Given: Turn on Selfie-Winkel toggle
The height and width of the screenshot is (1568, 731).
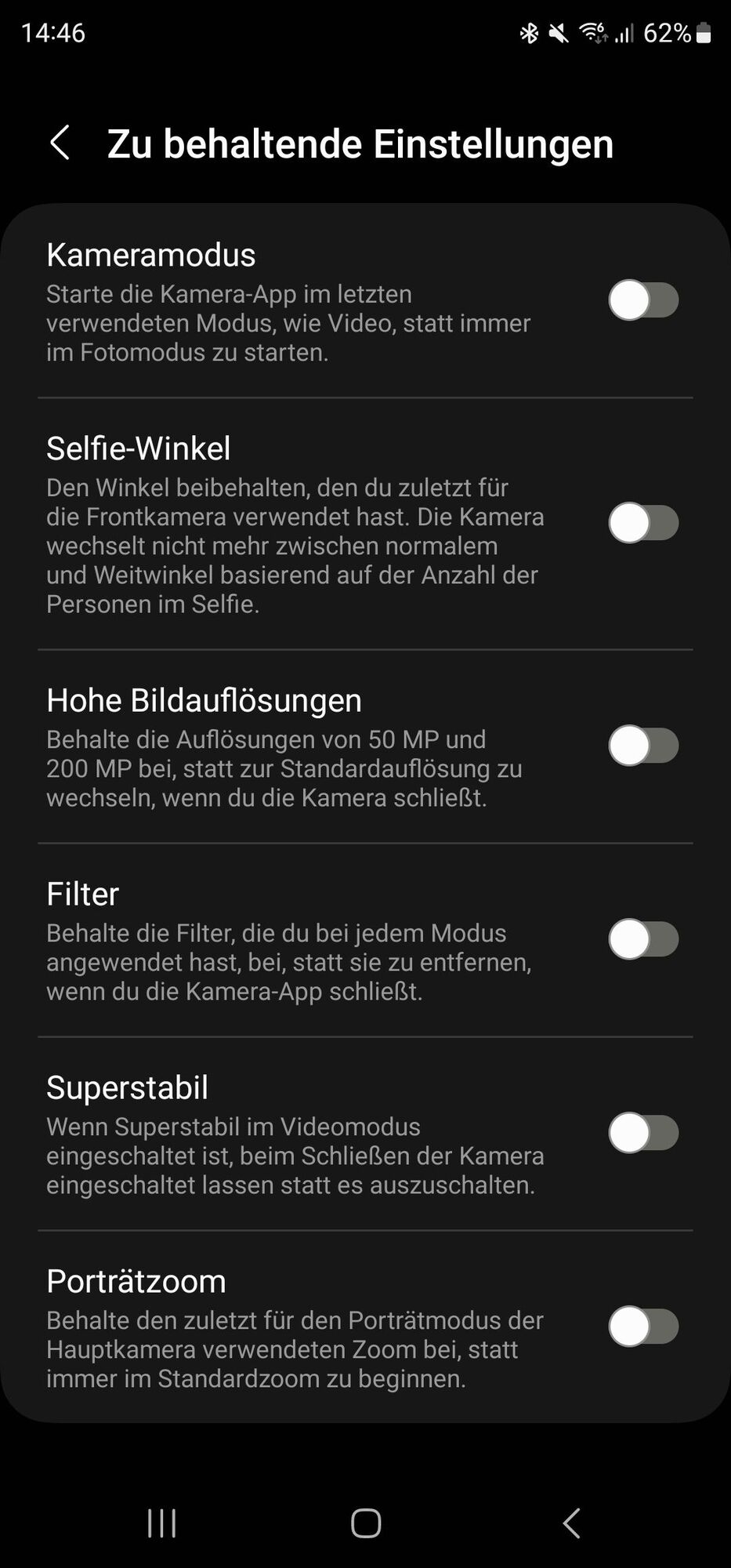Looking at the screenshot, I should (x=643, y=523).
